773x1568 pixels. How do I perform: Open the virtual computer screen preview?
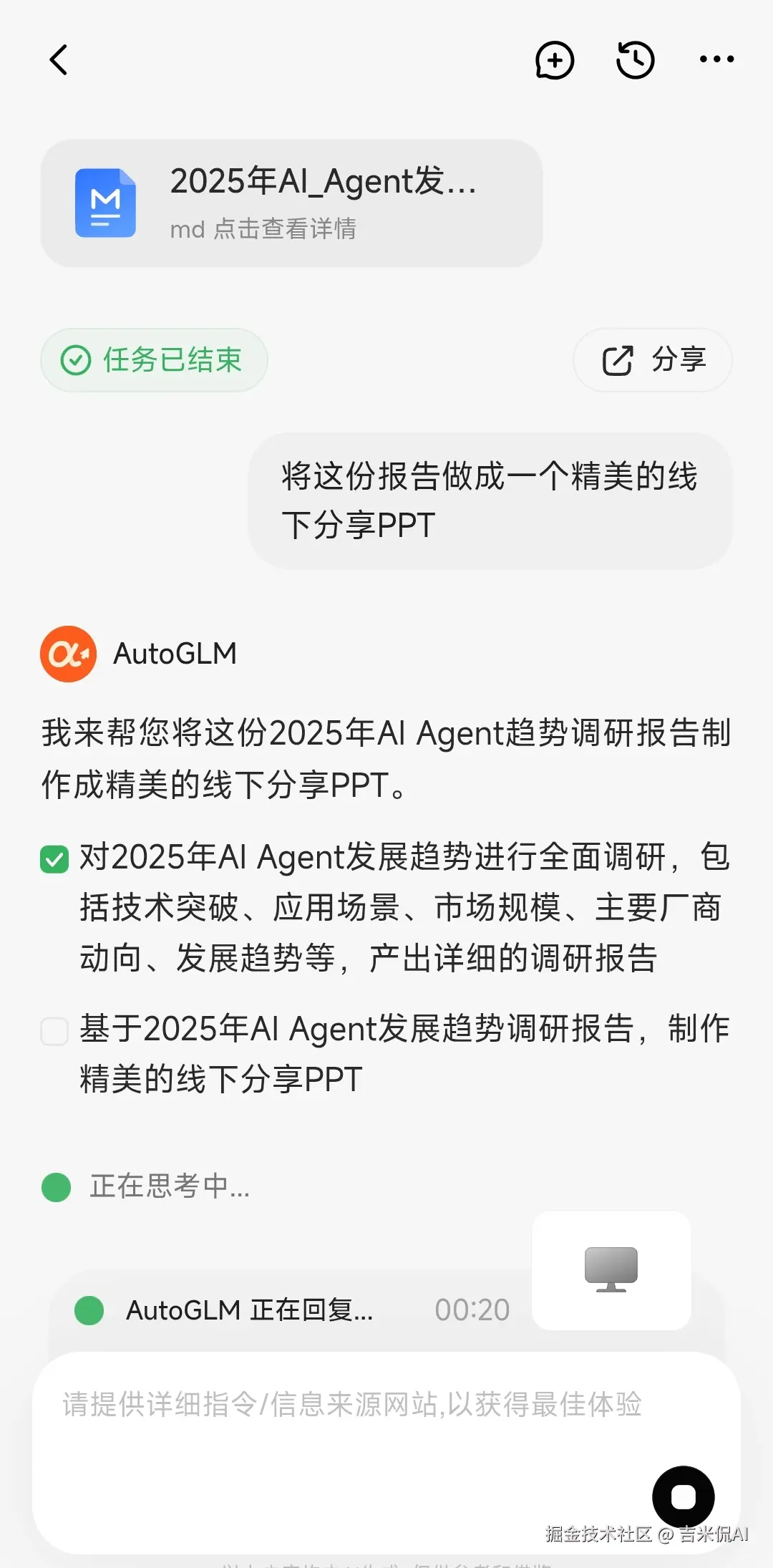611,1270
